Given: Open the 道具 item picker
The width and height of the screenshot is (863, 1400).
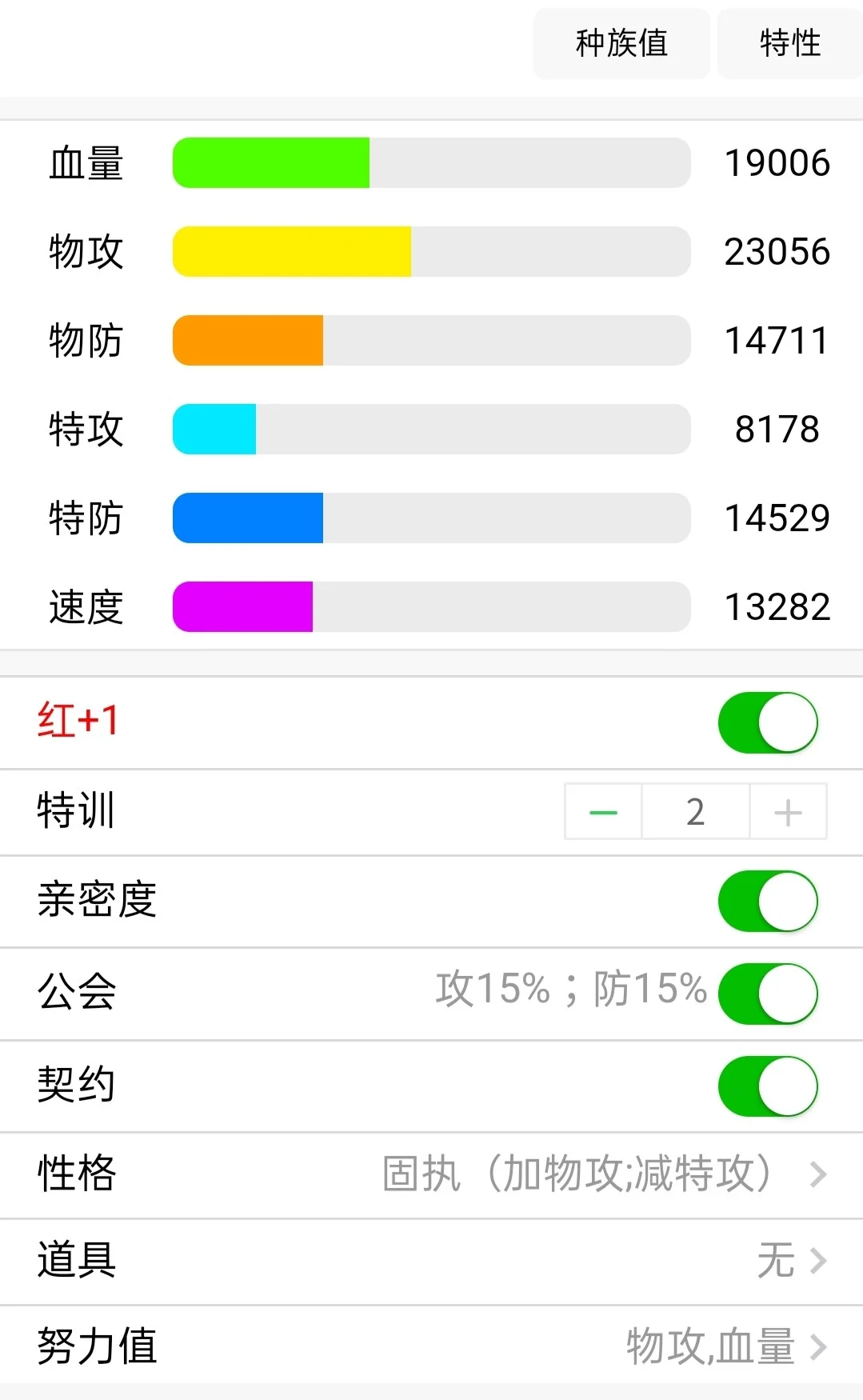Looking at the screenshot, I should click(432, 1261).
